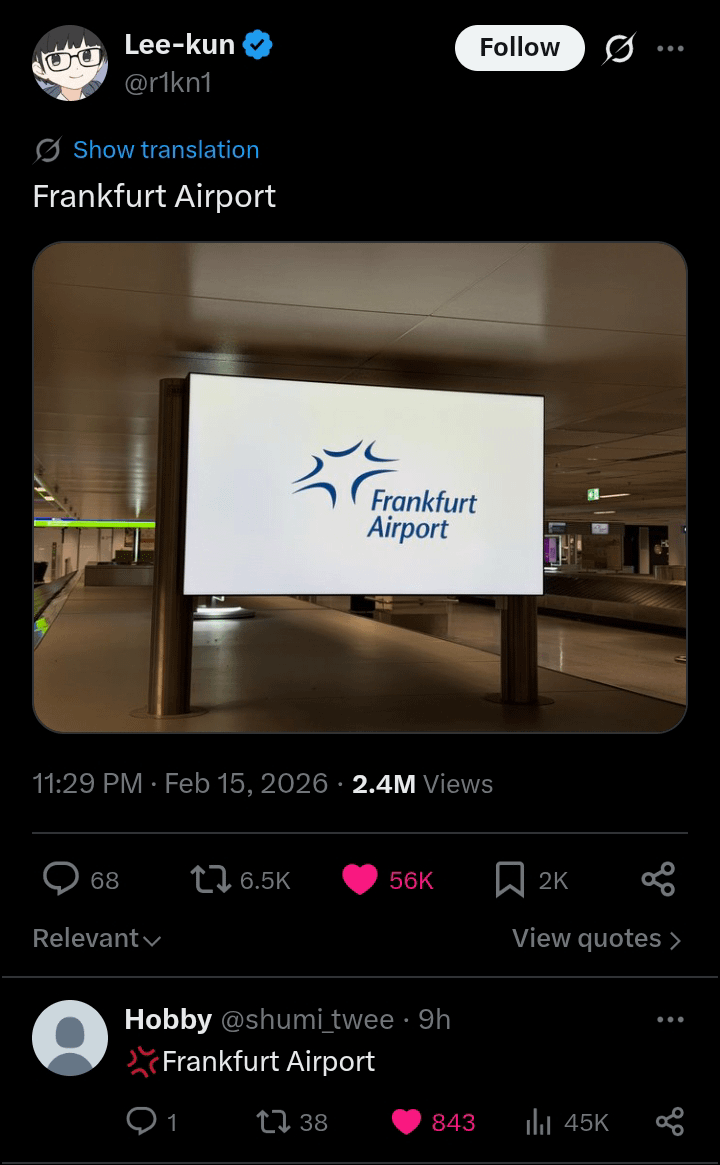Repost Lee-kun's post
Viewport: 720px width, 1165px height.
pyautogui.click(x=210, y=880)
